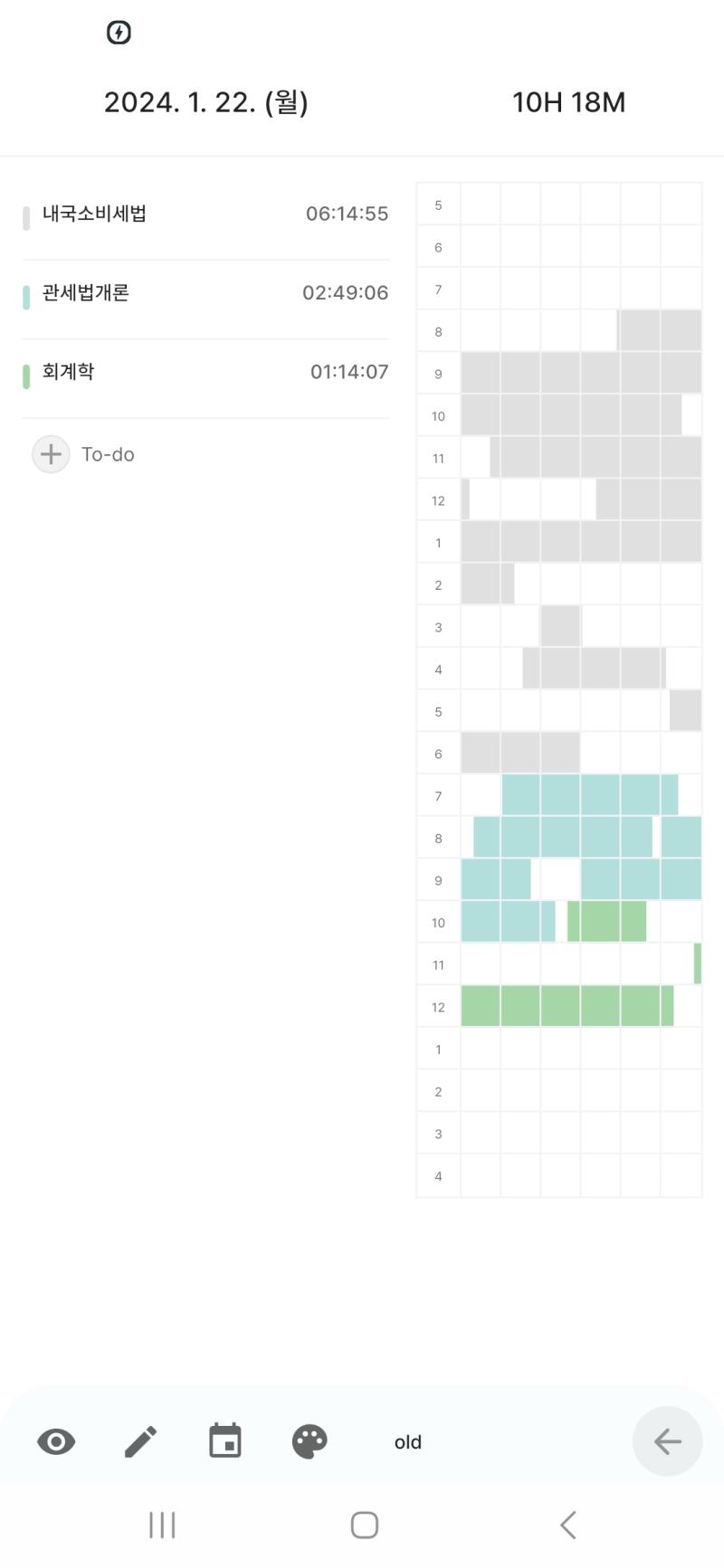The image size is (724, 1568).
Task: Tap the round back arrow button
Action: pyautogui.click(x=667, y=1441)
